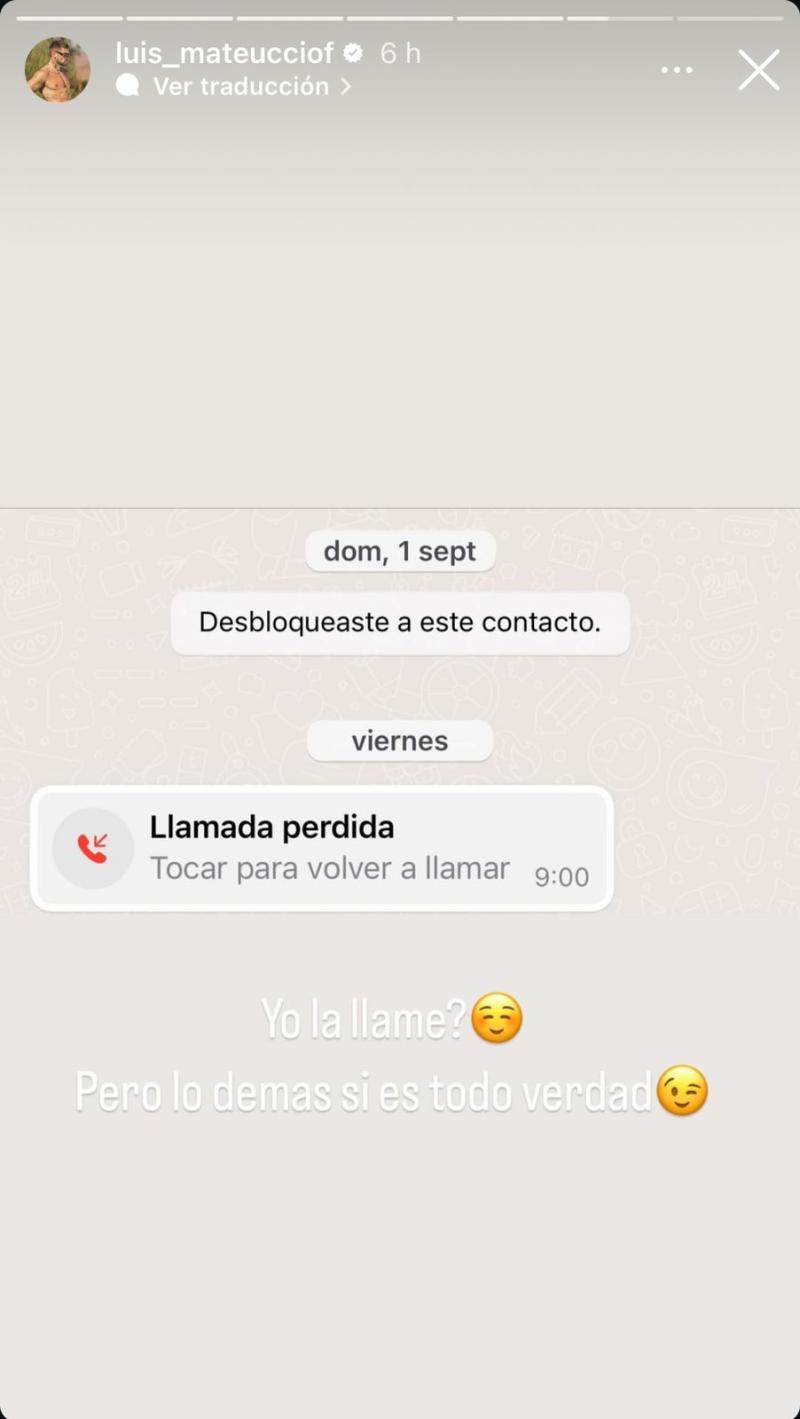The width and height of the screenshot is (800, 1419).
Task: Select the dom, 1 sept date pill
Action: tap(400, 550)
